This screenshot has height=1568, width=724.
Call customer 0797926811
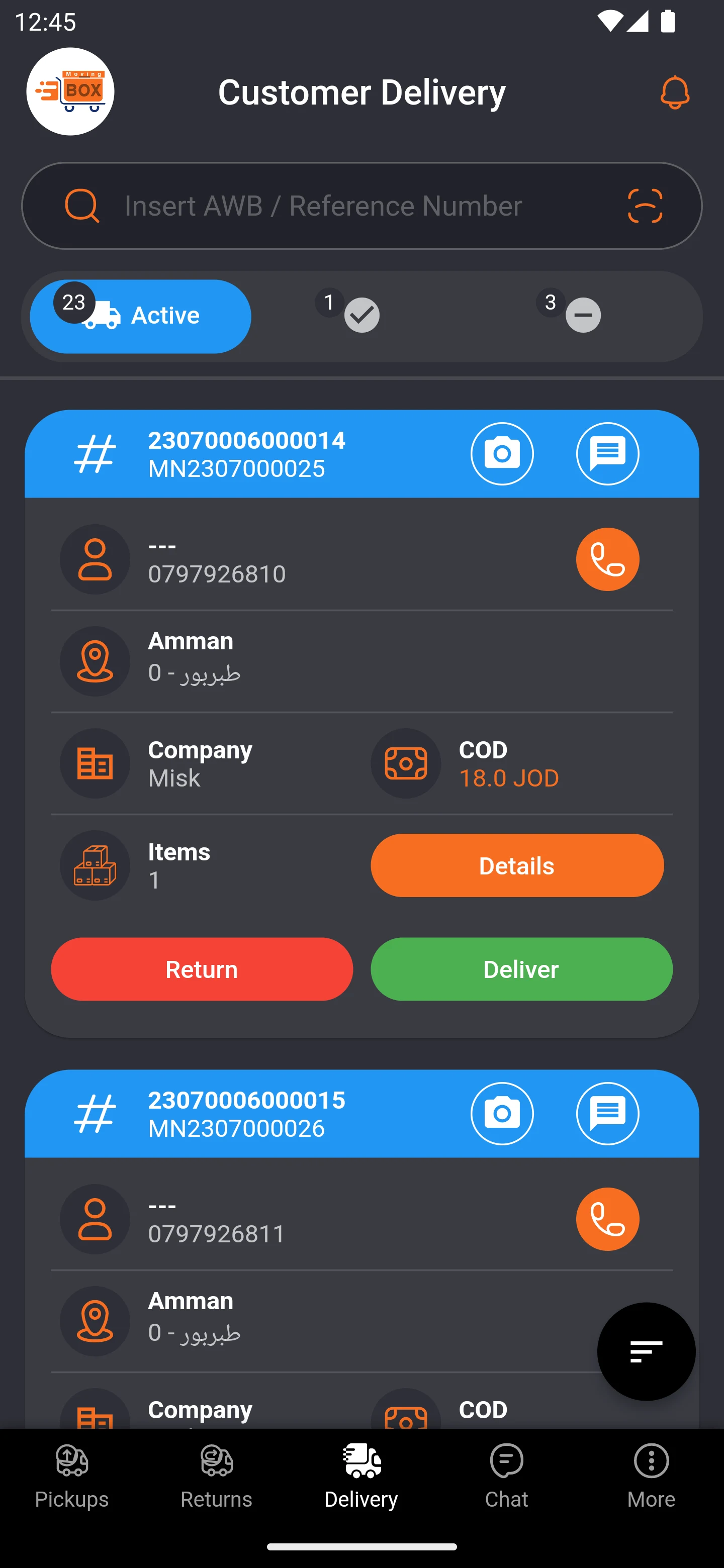[x=607, y=1219]
